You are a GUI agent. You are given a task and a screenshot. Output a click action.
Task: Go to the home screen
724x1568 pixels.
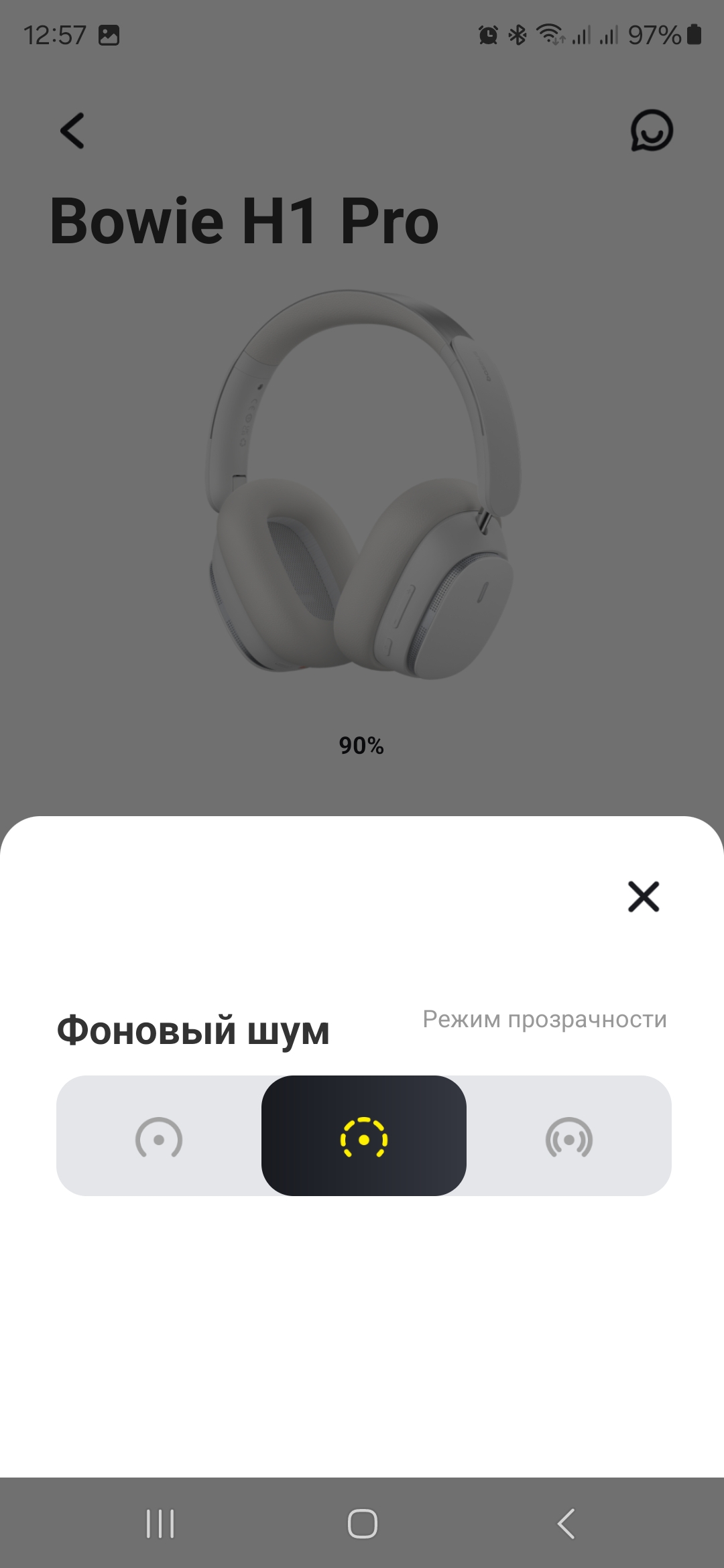pos(363,1524)
